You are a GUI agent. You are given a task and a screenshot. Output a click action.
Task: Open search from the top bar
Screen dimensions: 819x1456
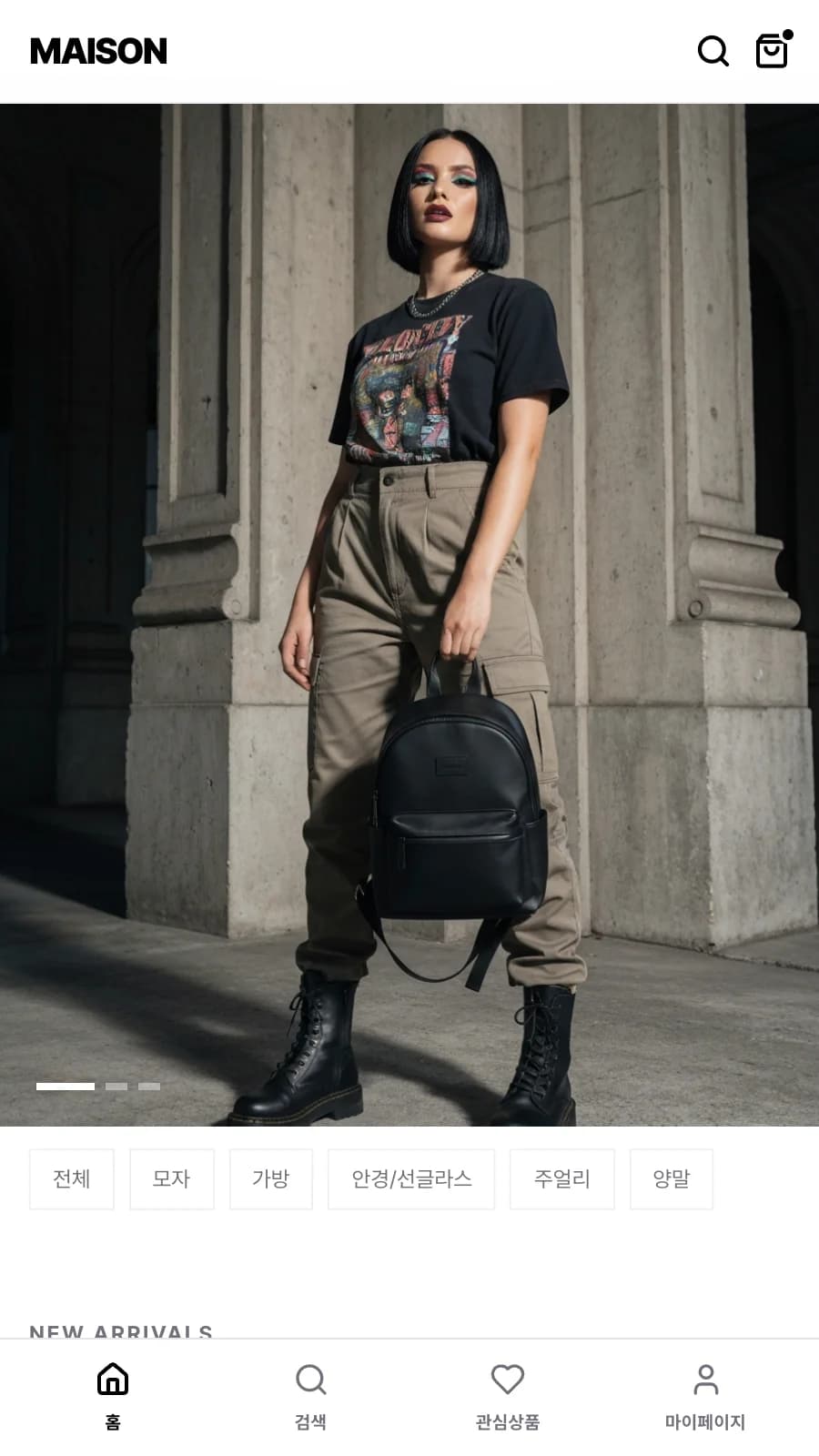tap(713, 51)
